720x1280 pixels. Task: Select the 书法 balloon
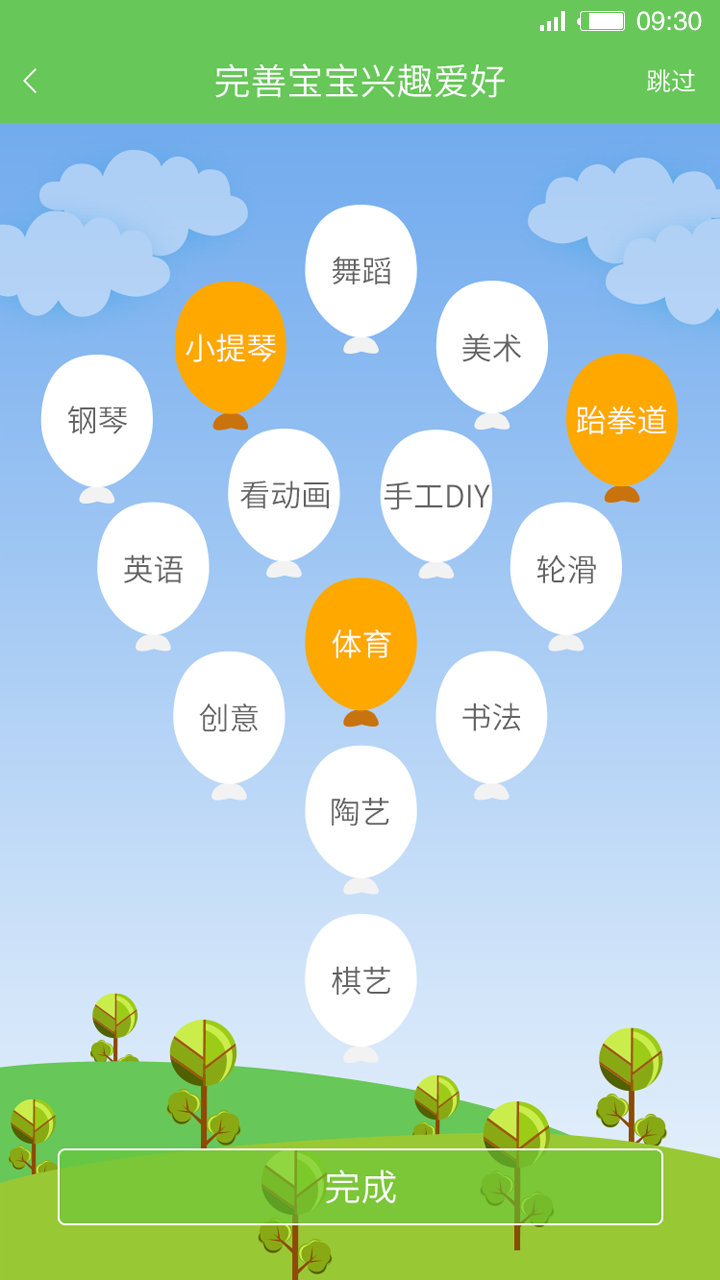[492, 716]
